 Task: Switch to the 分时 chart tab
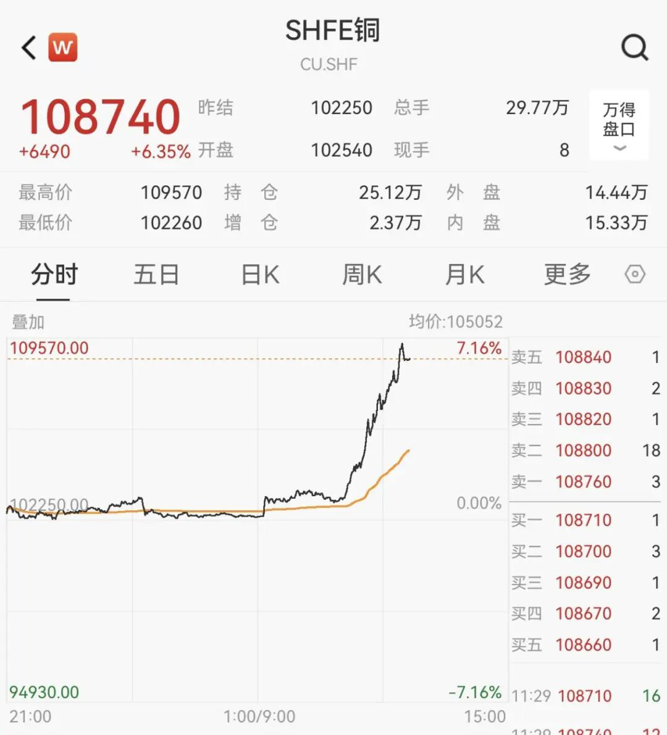54,274
